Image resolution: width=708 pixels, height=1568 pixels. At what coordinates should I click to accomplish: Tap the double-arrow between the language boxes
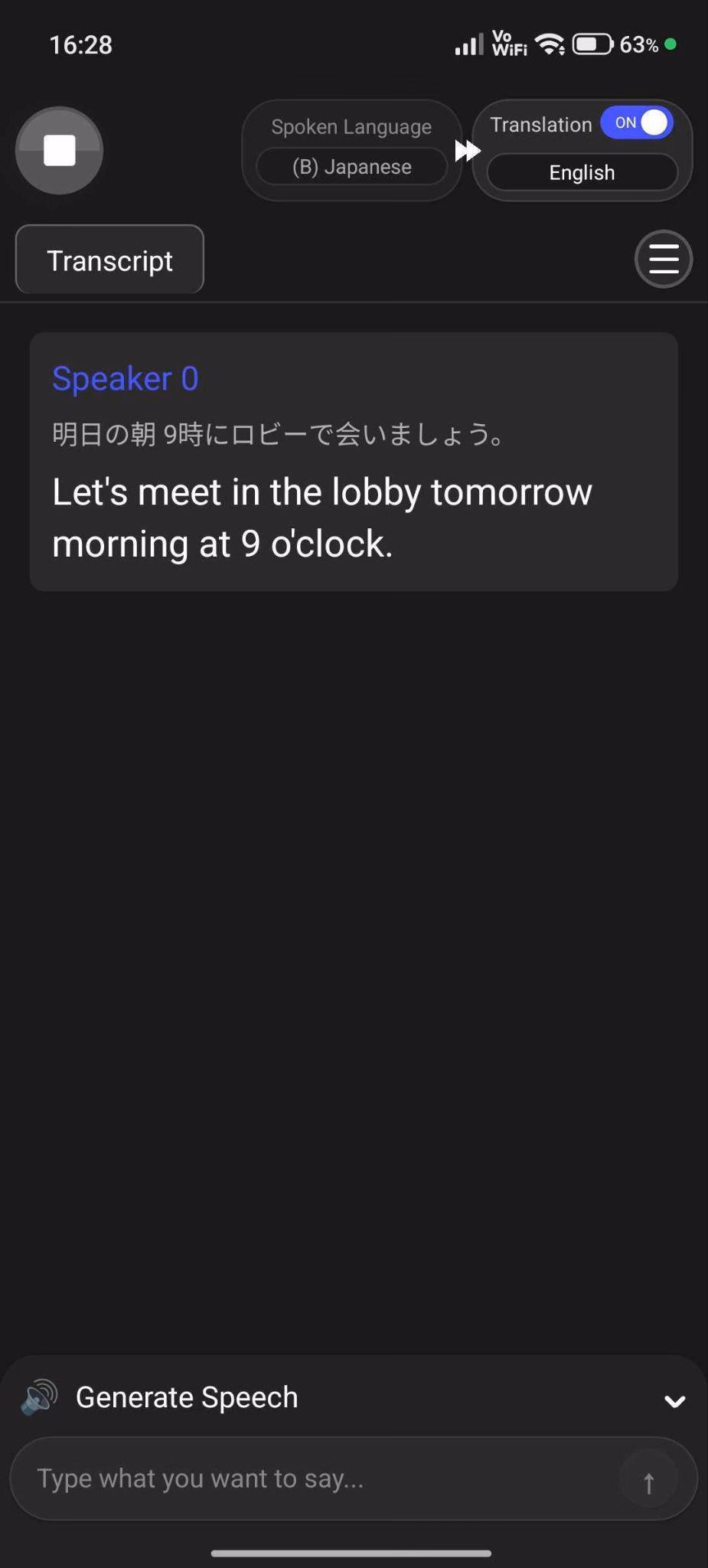[x=468, y=151]
